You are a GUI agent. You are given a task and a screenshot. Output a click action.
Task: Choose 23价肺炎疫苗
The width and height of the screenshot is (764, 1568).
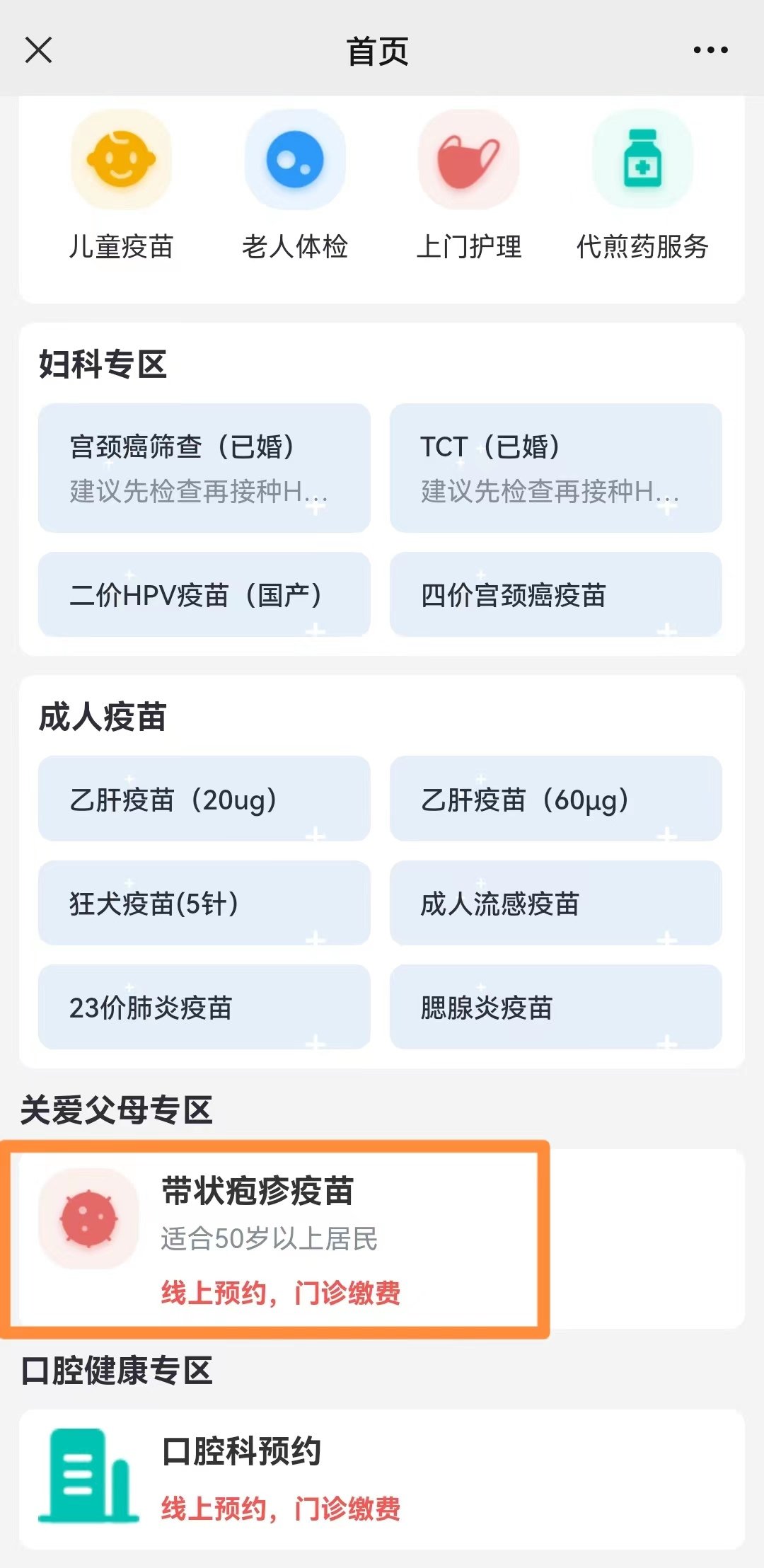tap(204, 1007)
